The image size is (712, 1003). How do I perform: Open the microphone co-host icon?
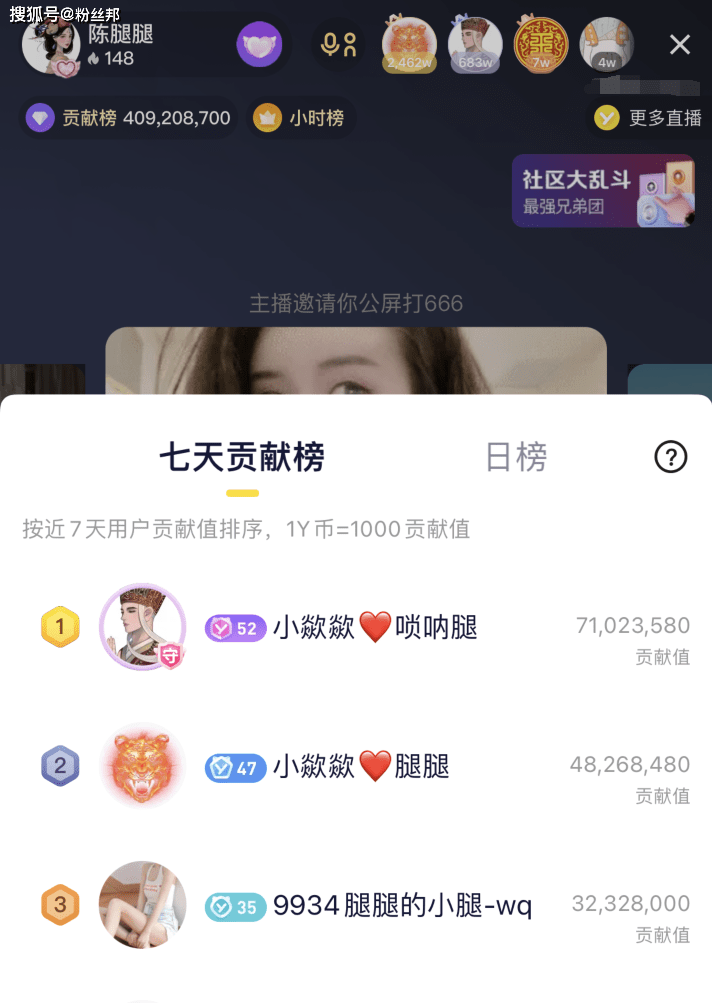[339, 45]
